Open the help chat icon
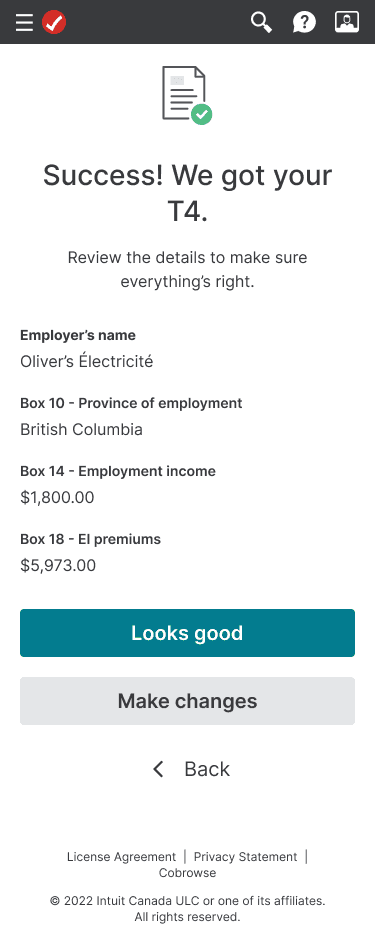 tap(304, 23)
